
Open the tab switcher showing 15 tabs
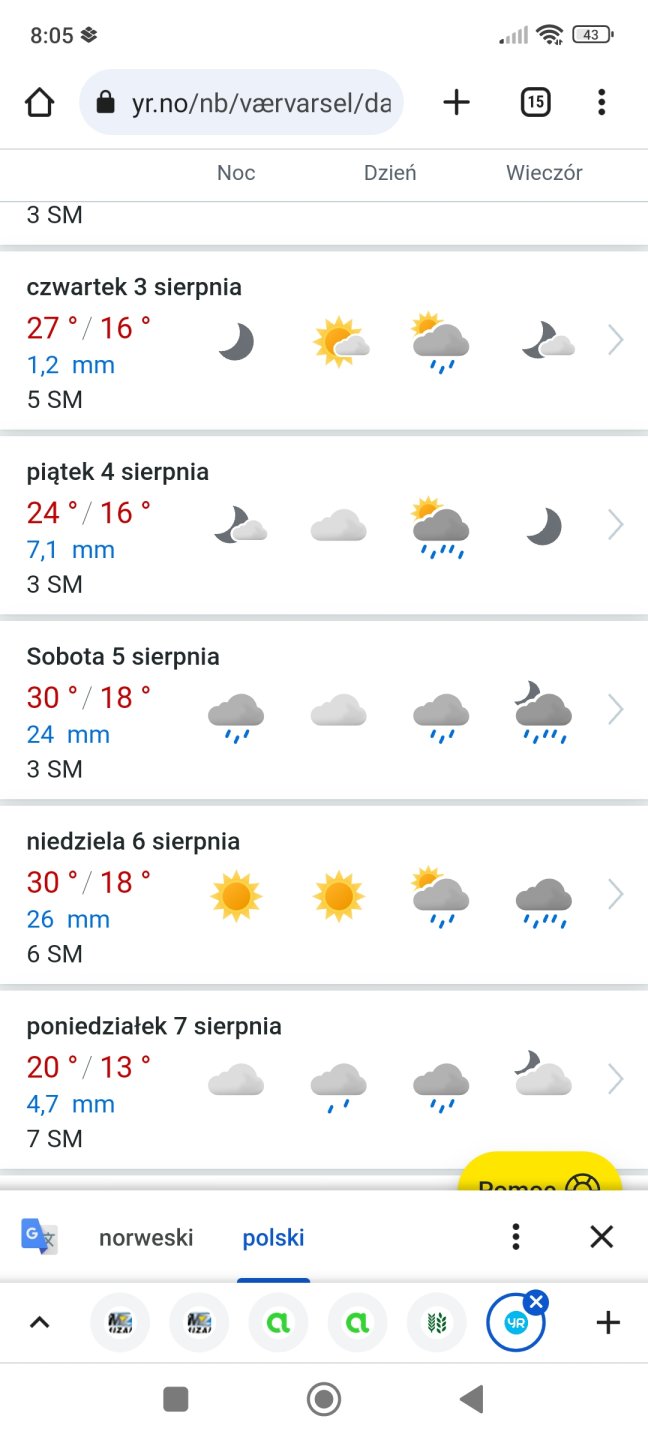click(536, 102)
